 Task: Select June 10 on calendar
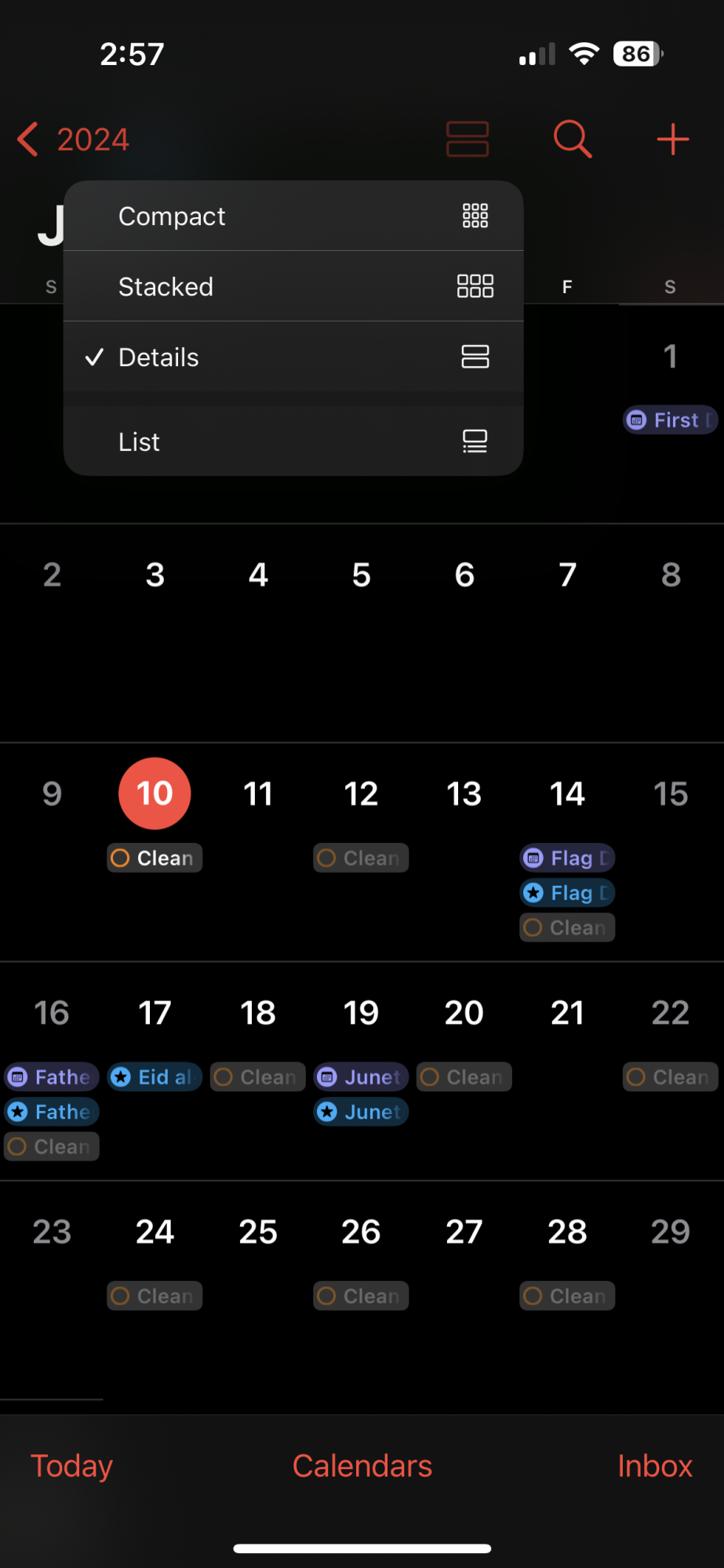tap(155, 793)
